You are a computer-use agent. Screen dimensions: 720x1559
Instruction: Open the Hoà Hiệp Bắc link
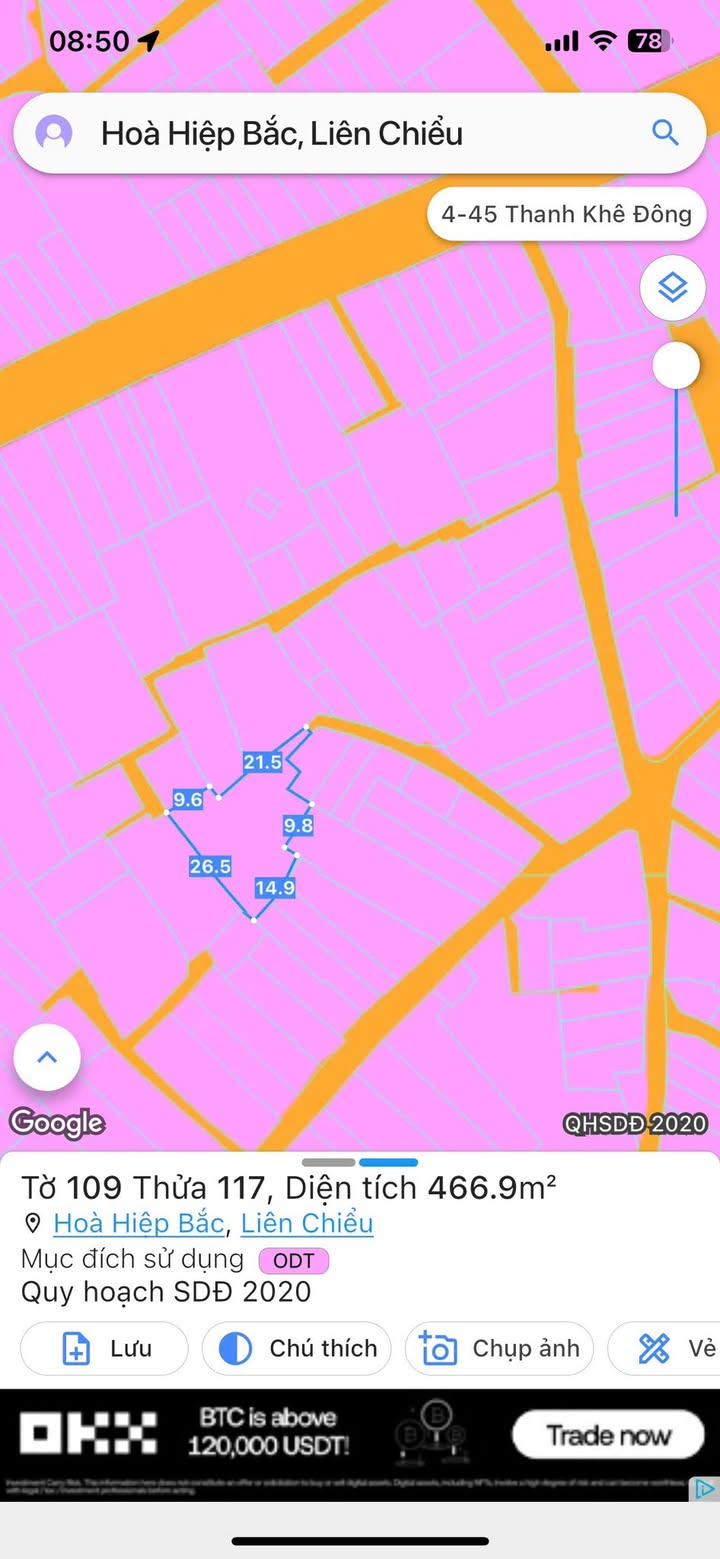[x=138, y=1223]
